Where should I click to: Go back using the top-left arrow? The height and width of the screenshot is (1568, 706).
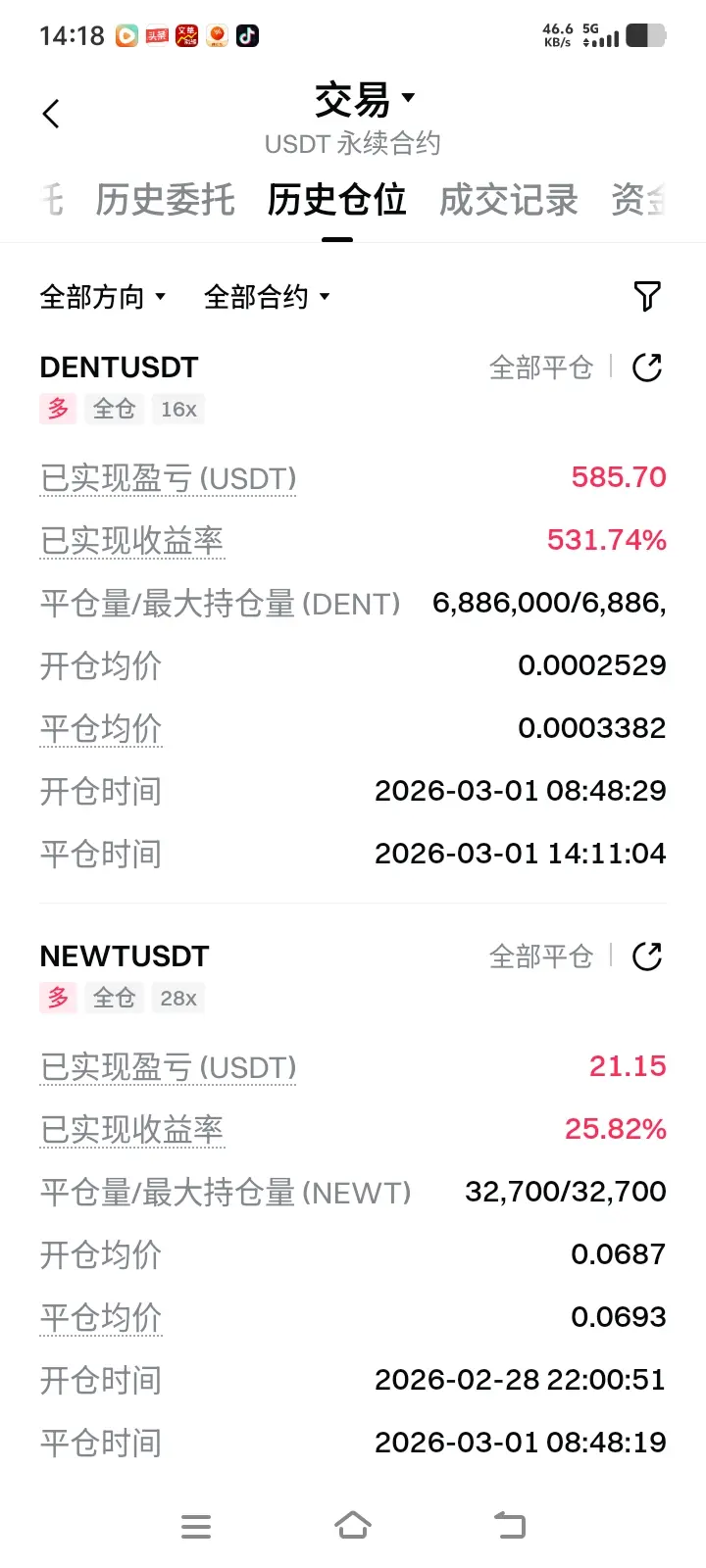tap(51, 114)
